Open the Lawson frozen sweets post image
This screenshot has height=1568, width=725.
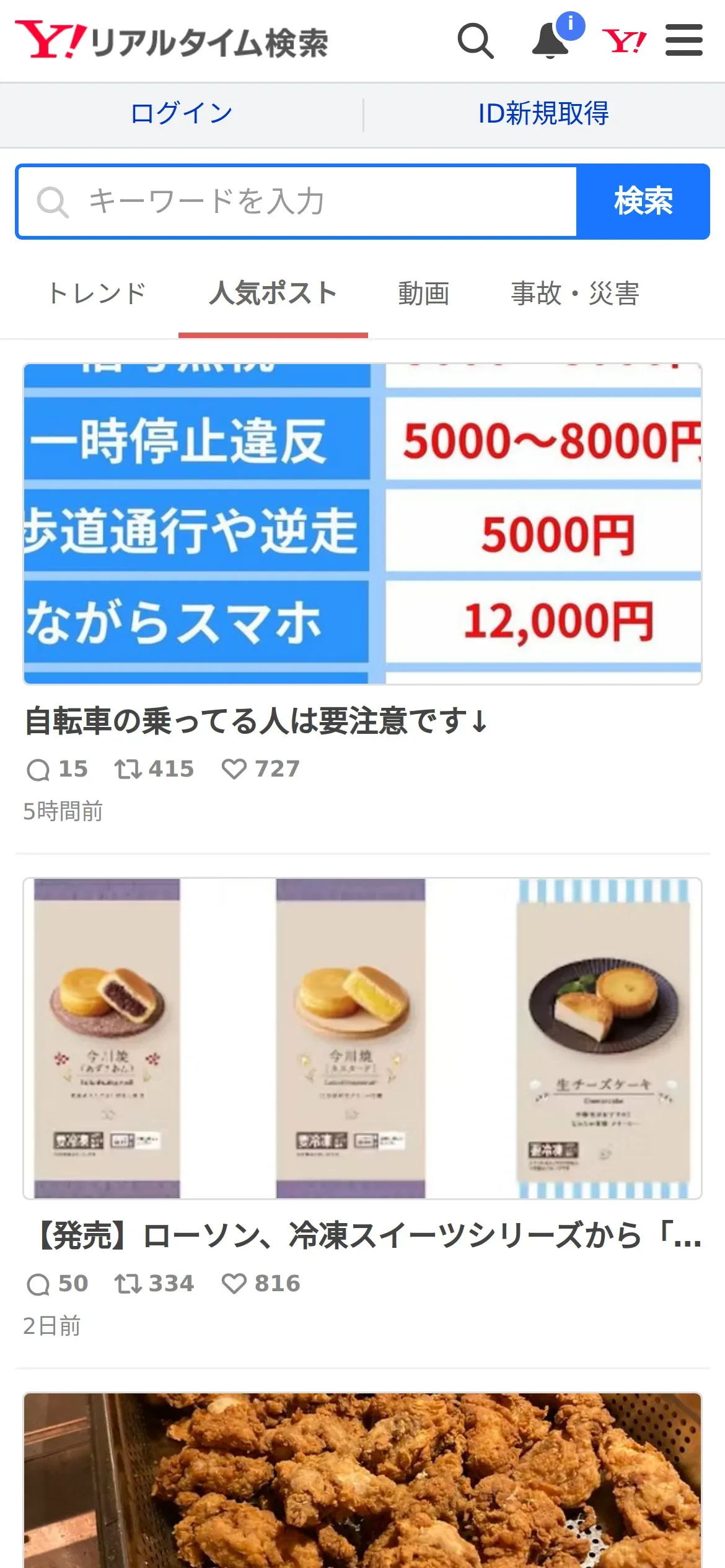coord(362,1038)
